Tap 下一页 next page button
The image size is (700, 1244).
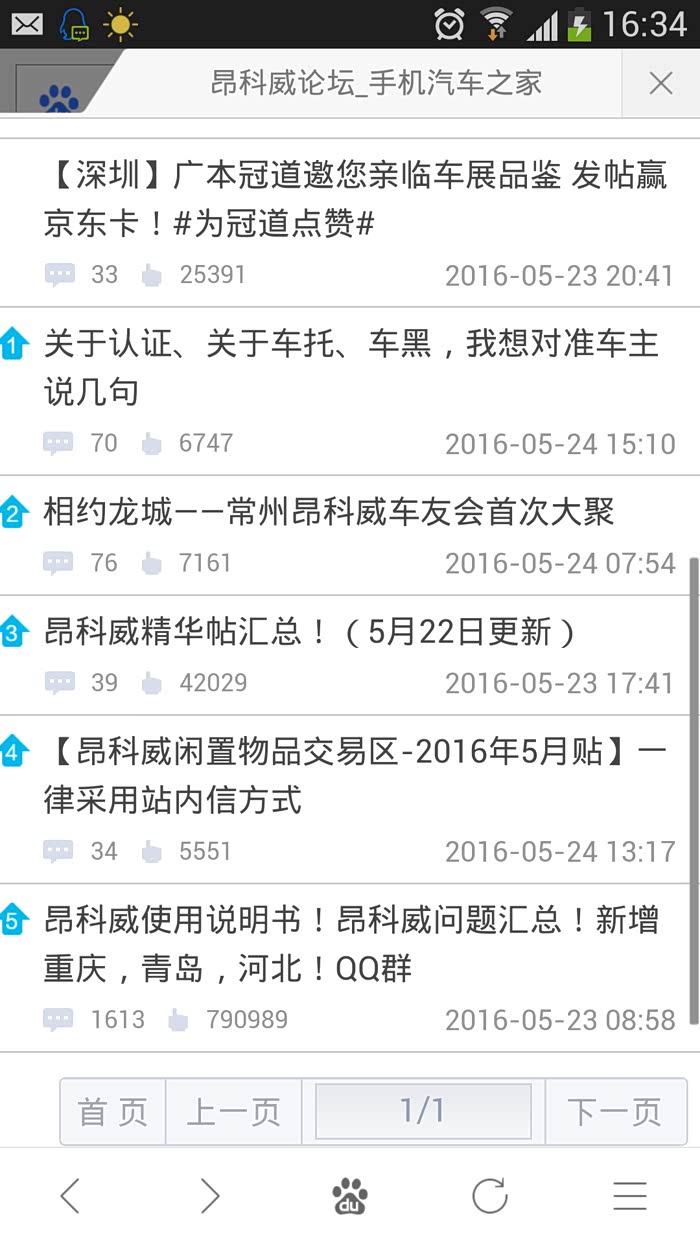615,1111
